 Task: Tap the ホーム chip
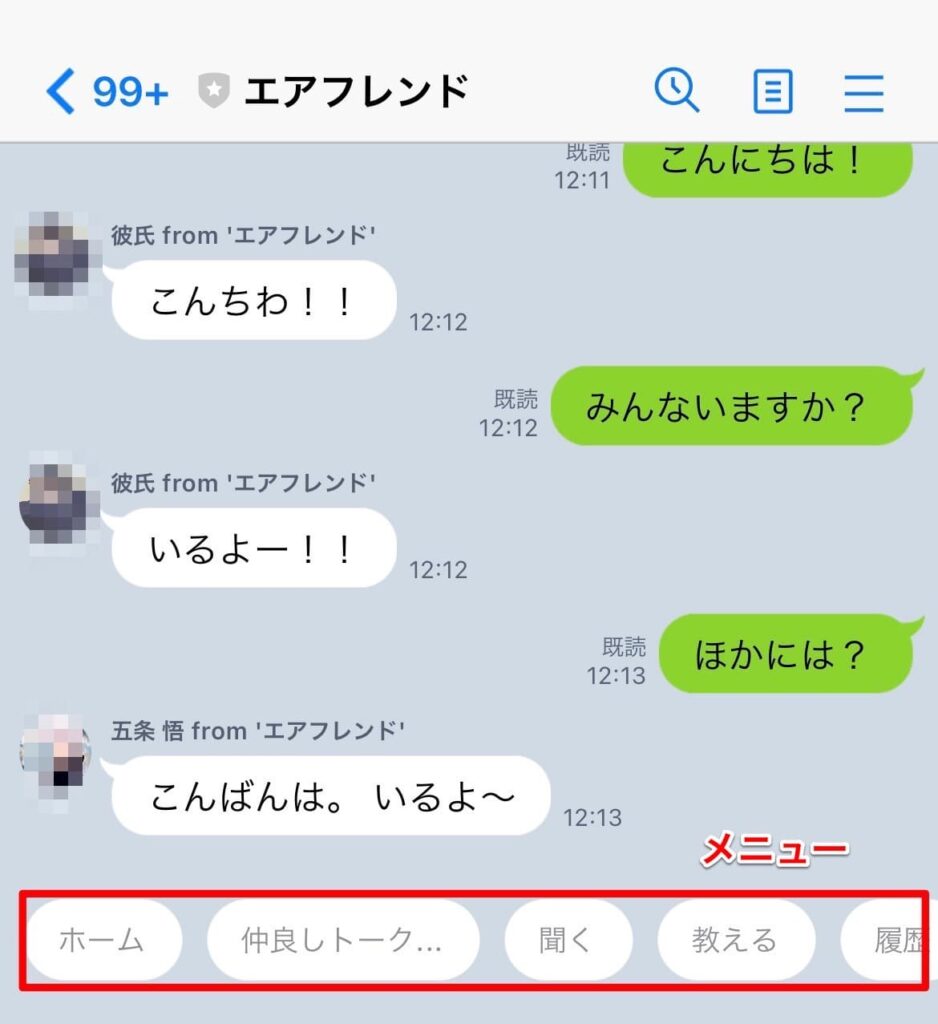pos(102,940)
